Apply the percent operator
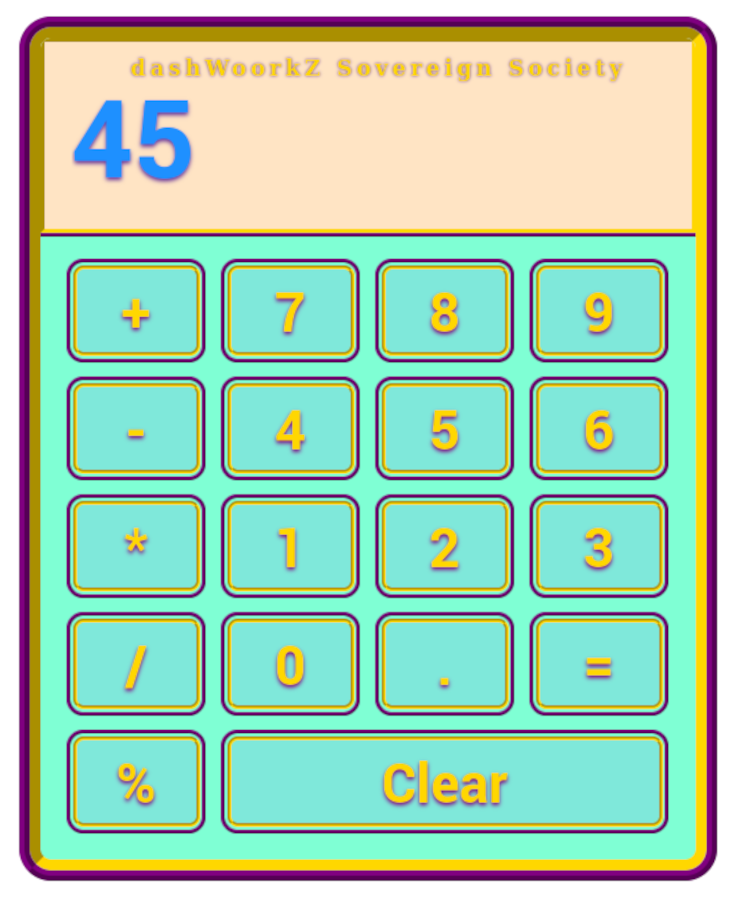Viewport: 739px width, 900px height. tap(136, 783)
